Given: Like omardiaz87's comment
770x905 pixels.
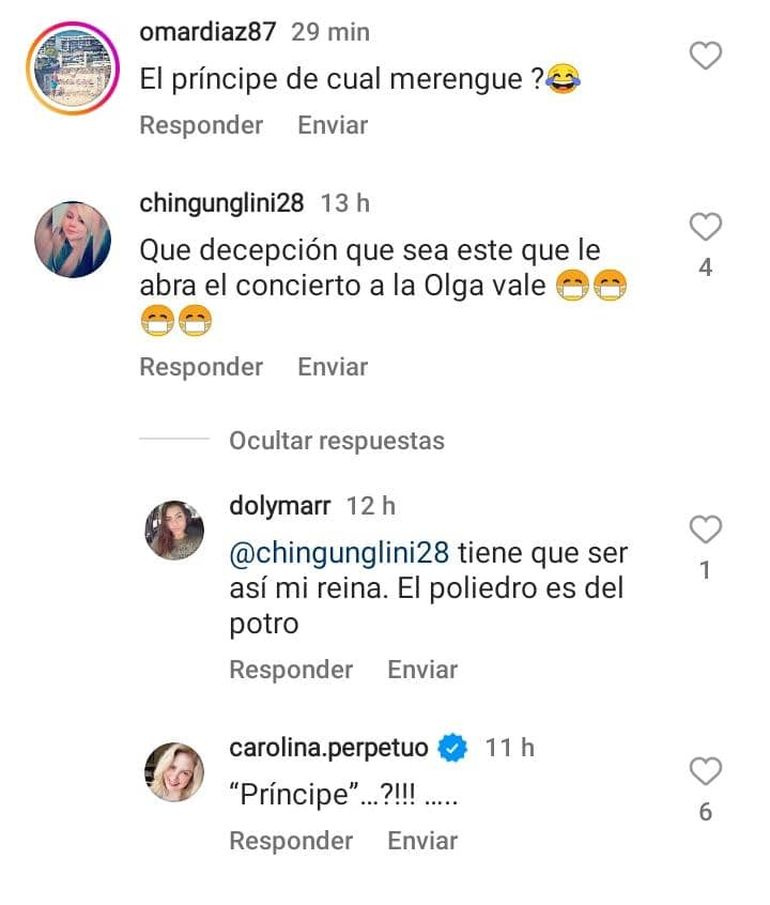Looking at the screenshot, I should (x=706, y=56).
